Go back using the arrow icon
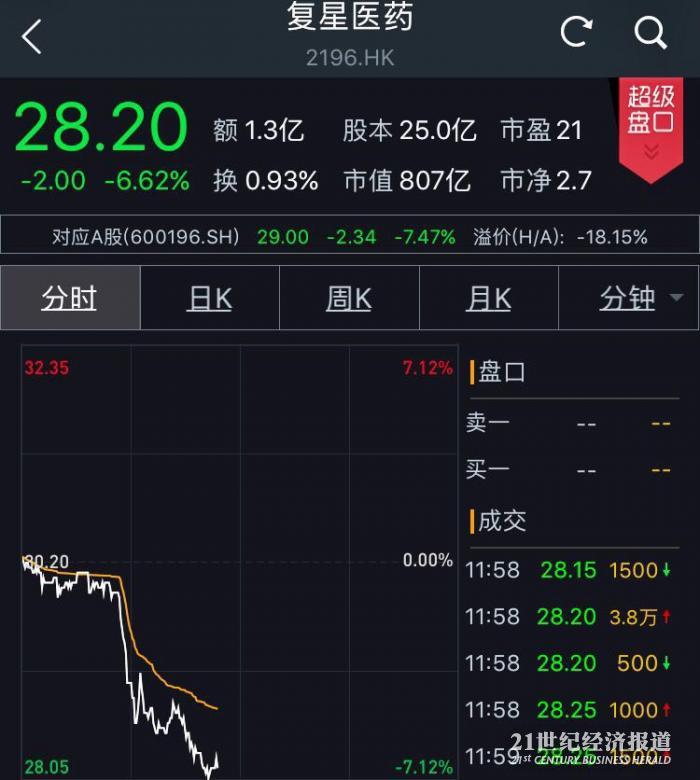This screenshot has height=780, width=700. 33,37
